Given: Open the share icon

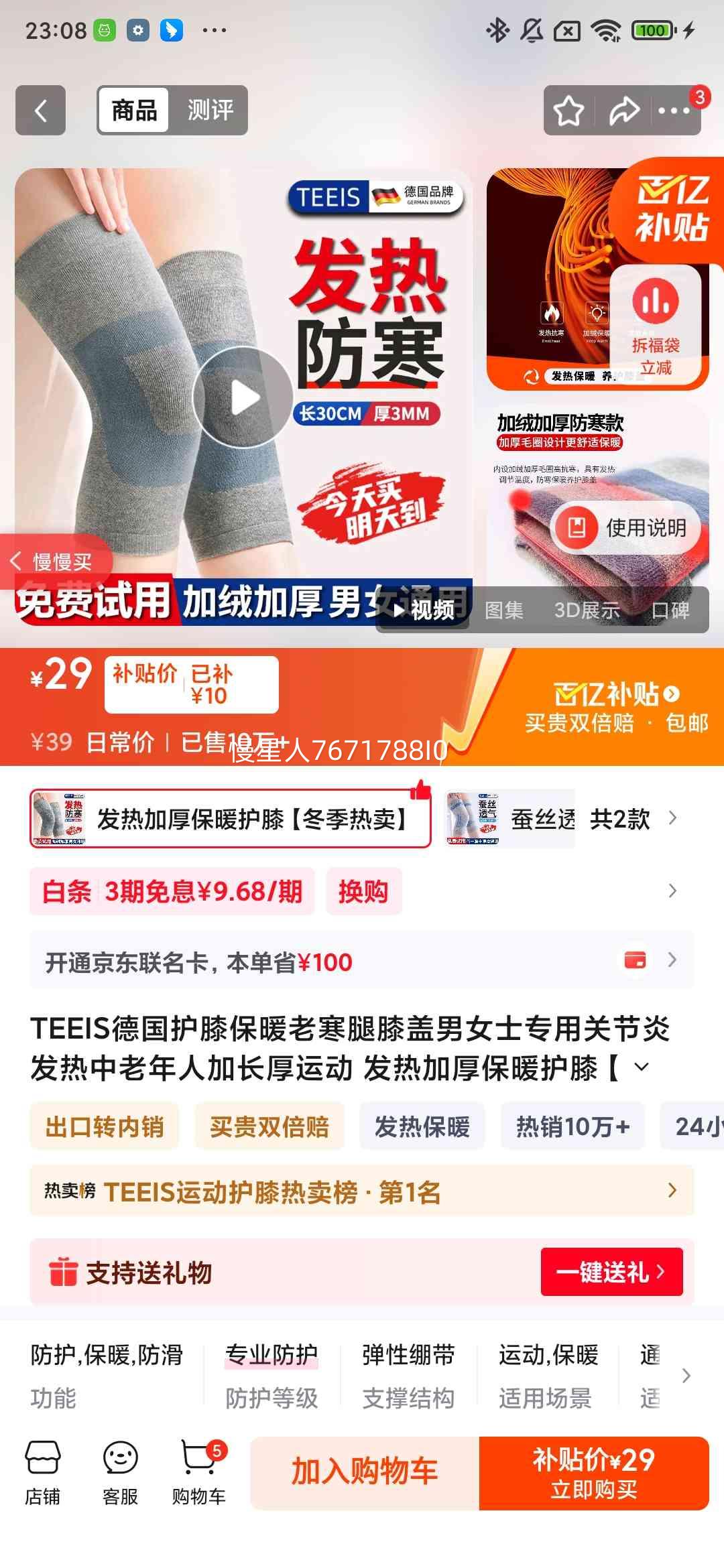Looking at the screenshot, I should 624,110.
